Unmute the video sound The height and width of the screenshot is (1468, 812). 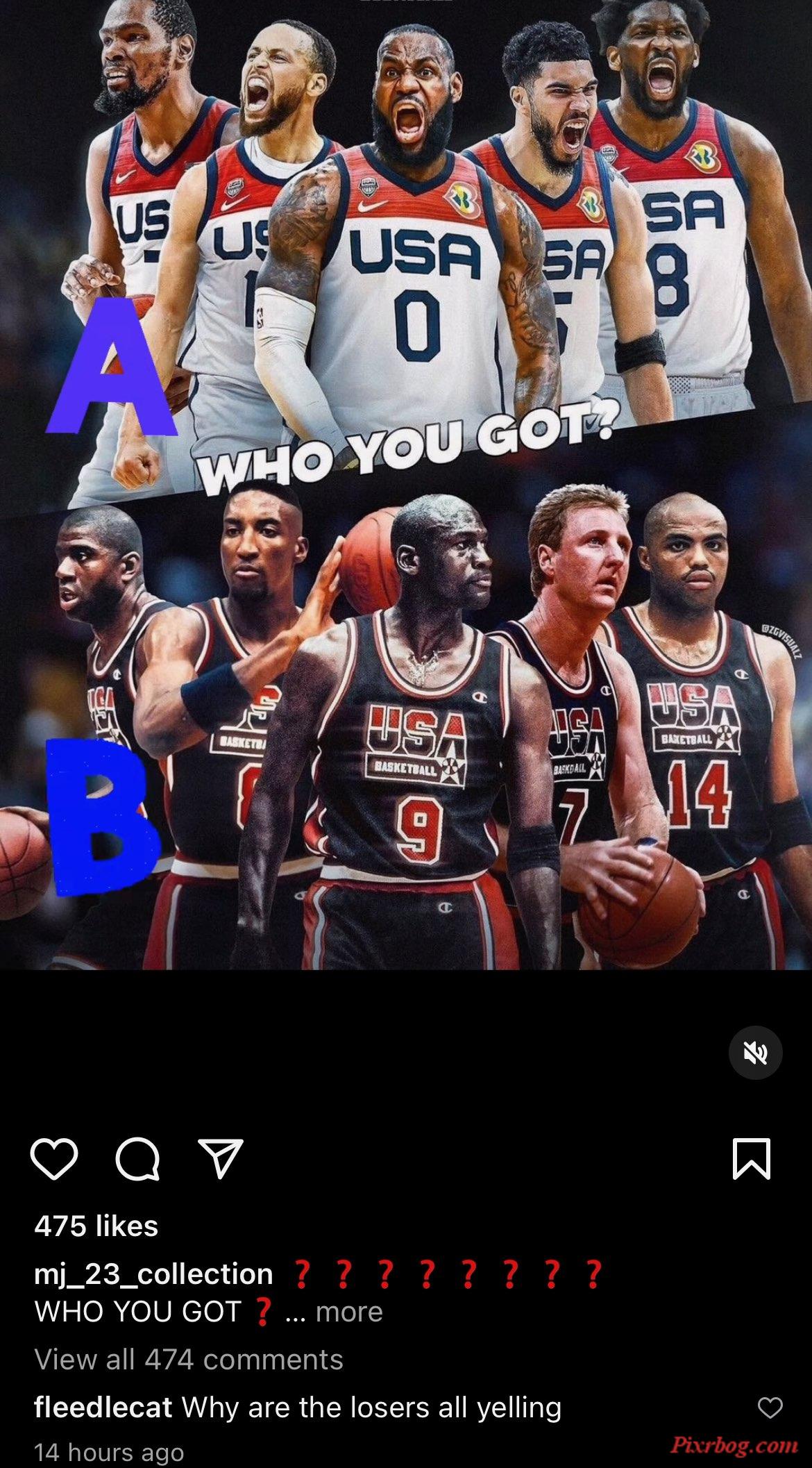(755, 1052)
